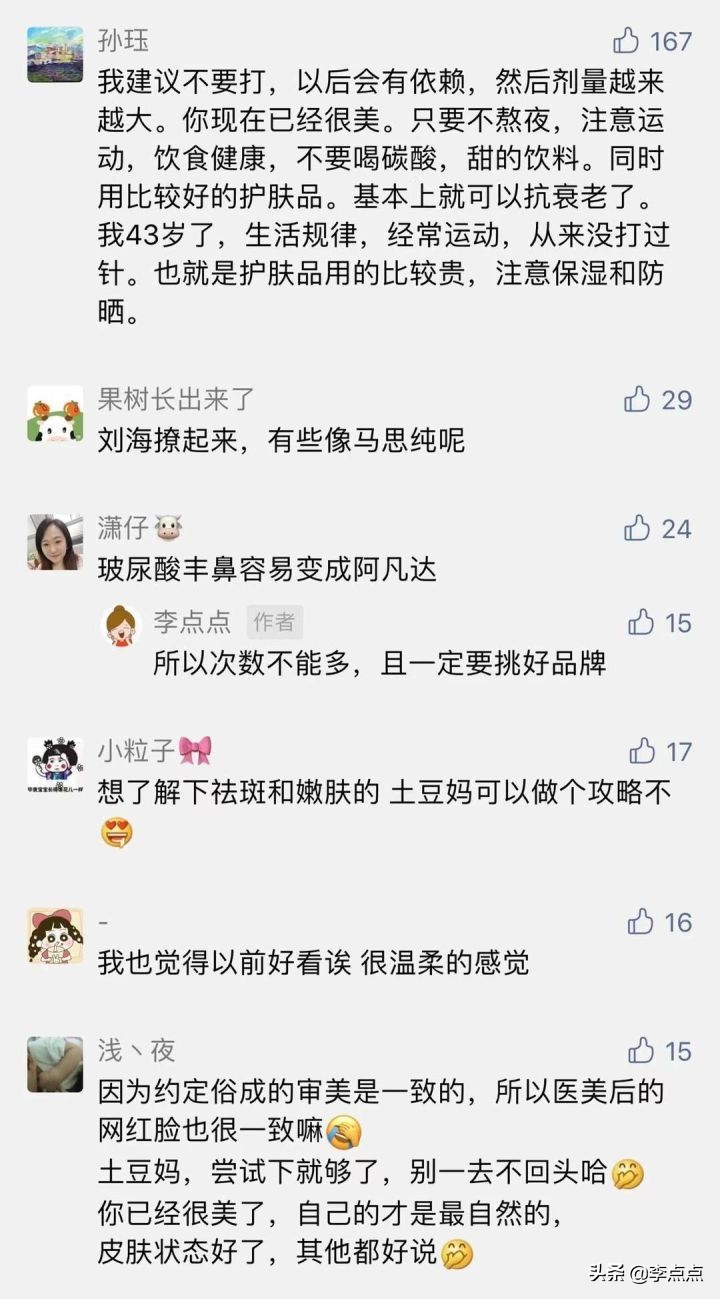Select the username 果树长出来了
Viewport: 720px width, 1299px height.
pyautogui.click(x=175, y=397)
